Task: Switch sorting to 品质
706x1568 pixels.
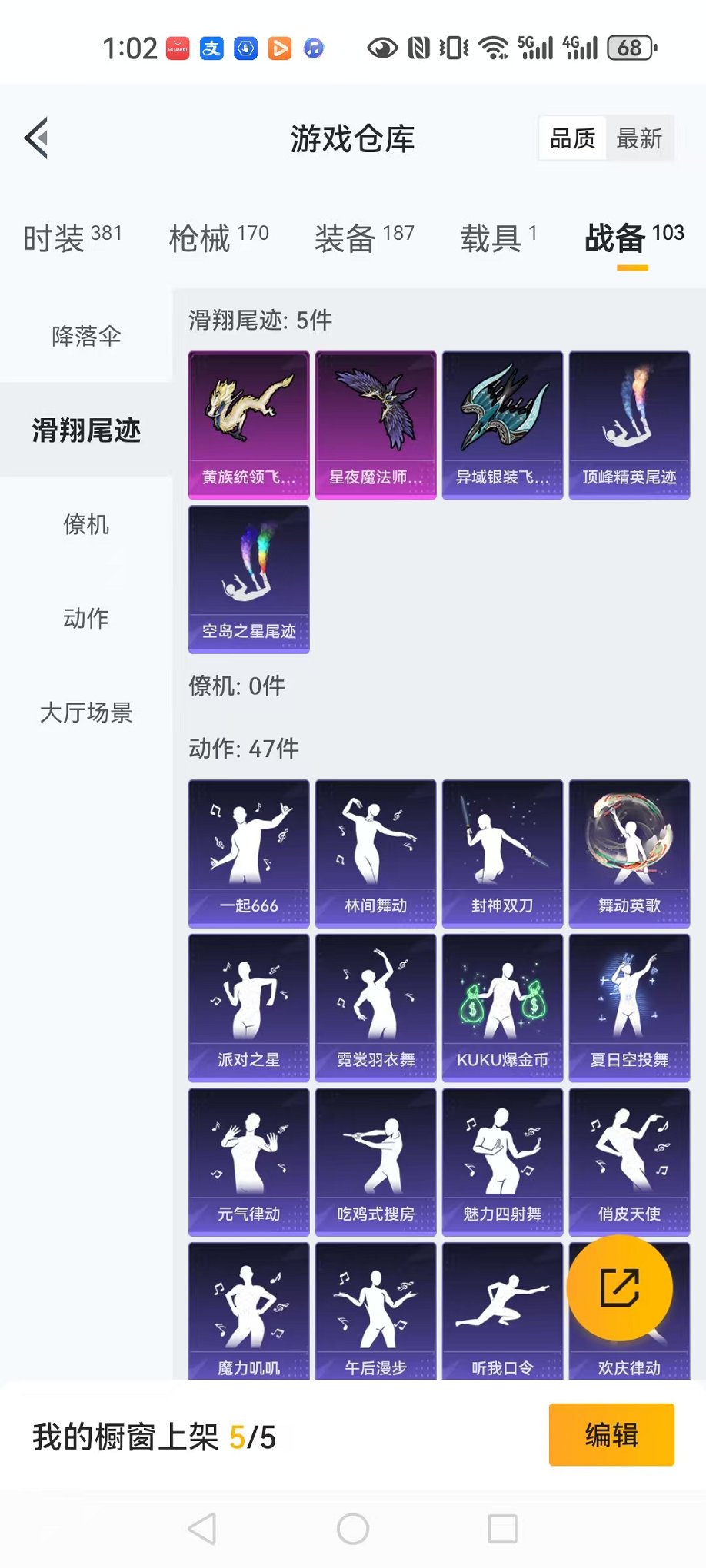Action: (x=571, y=138)
